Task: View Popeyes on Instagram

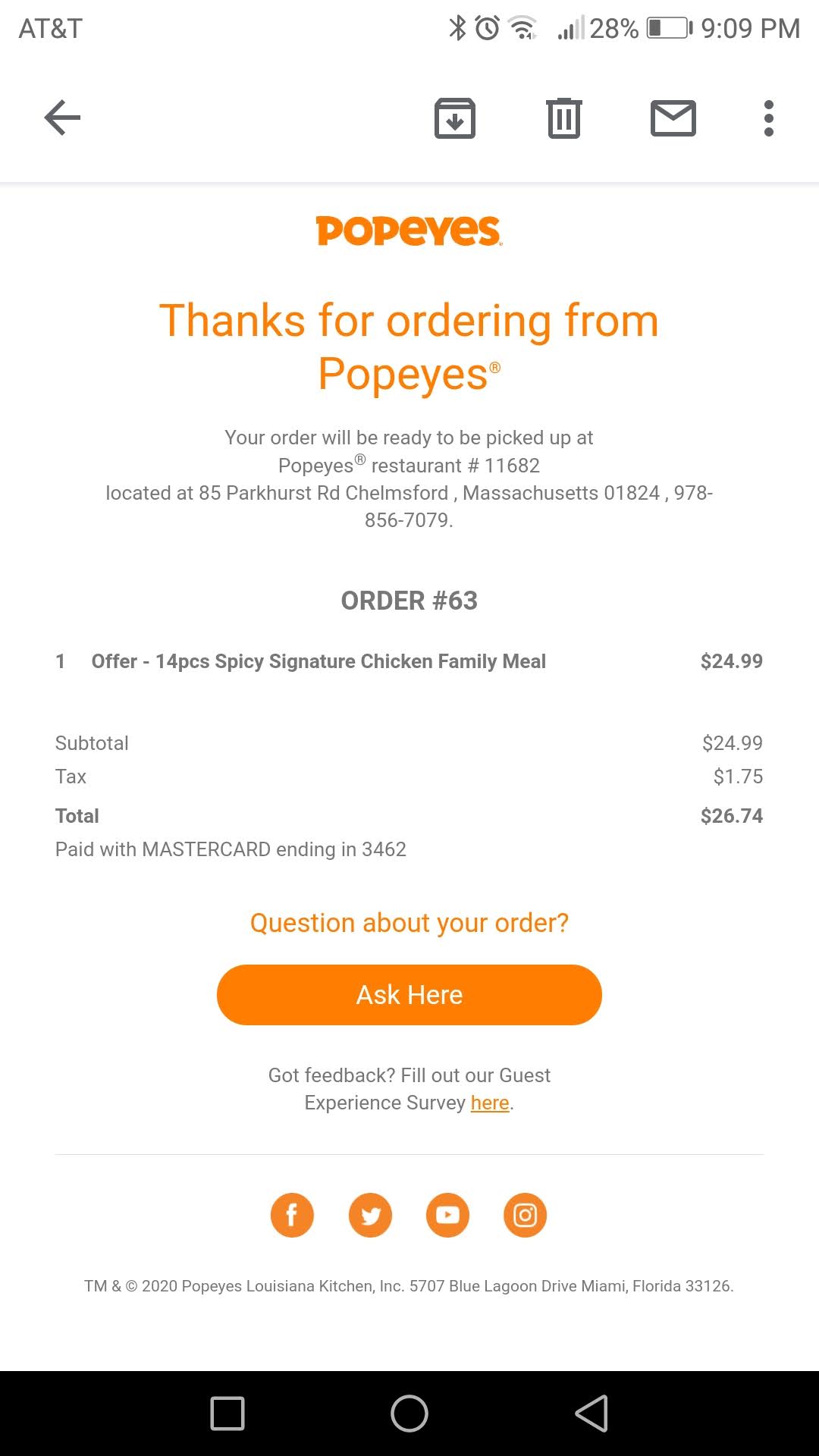Action: [525, 1215]
